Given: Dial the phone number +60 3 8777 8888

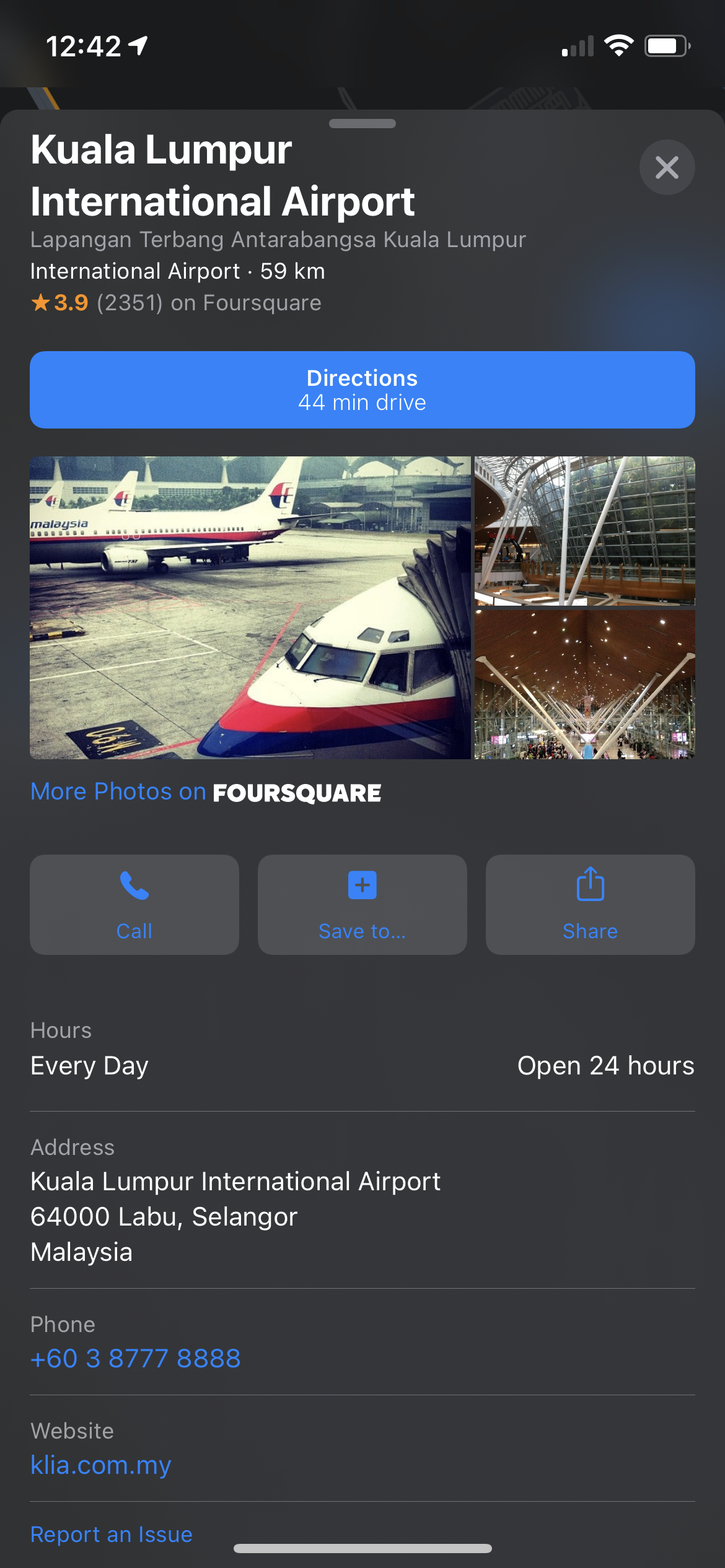Looking at the screenshot, I should [x=136, y=1358].
